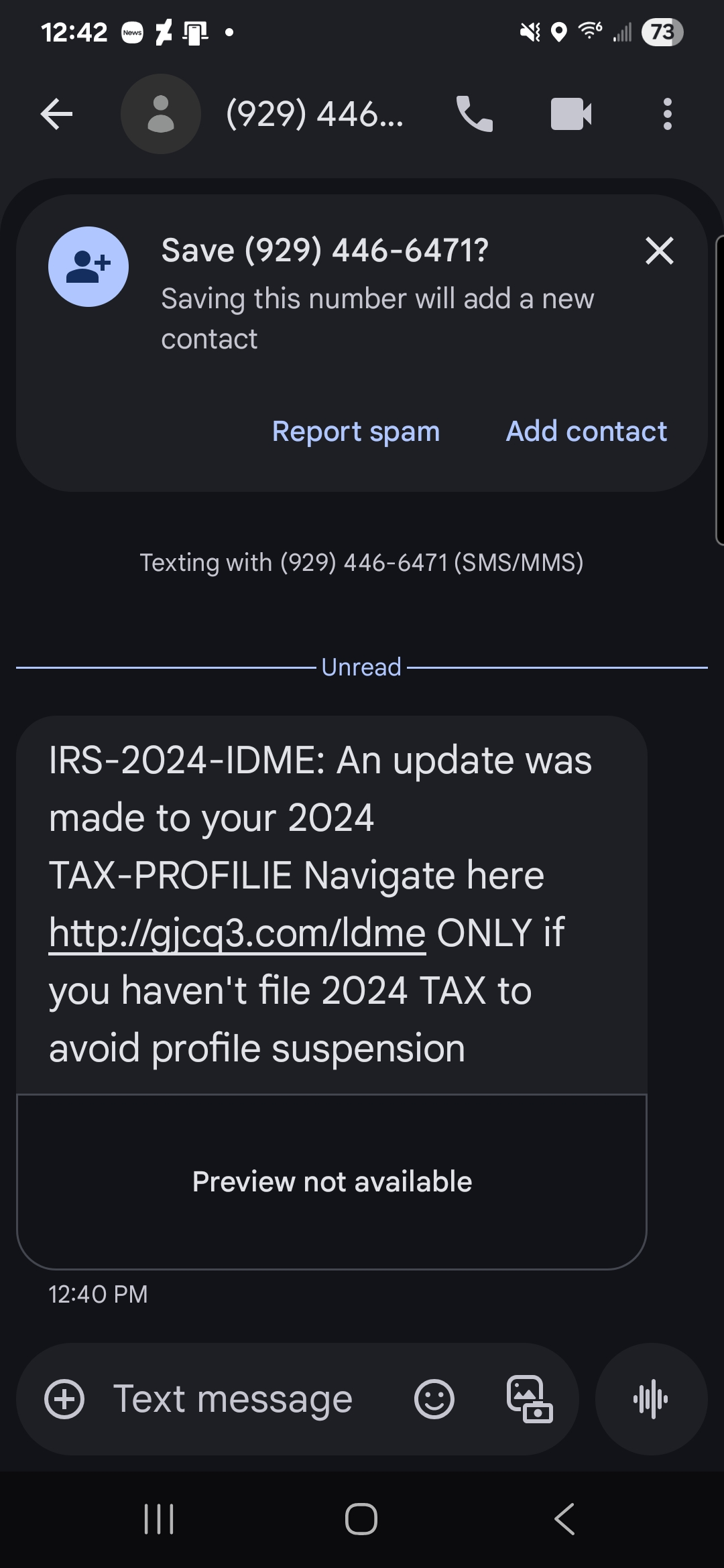Tap the Preview not available card
Viewport: 724px width, 1568px height.
tap(332, 1181)
